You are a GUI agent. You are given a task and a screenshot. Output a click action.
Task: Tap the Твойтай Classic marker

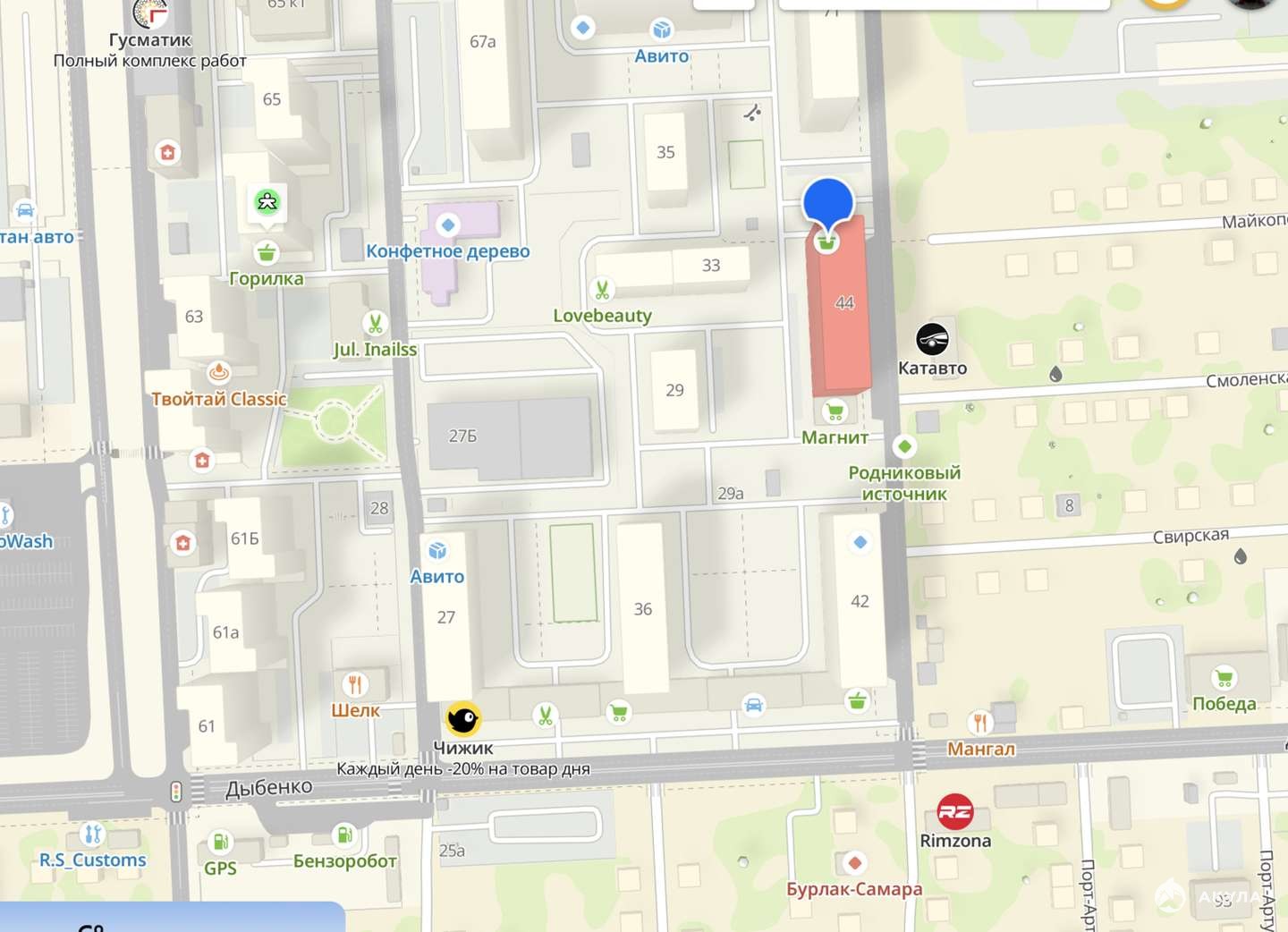tap(219, 372)
